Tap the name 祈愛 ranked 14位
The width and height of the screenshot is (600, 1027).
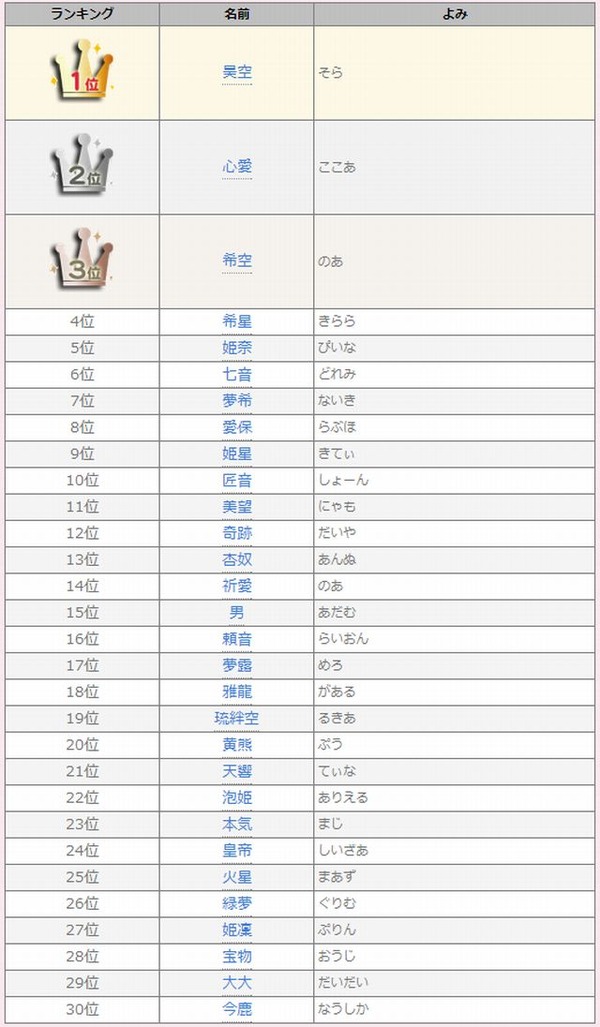(x=237, y=586)
